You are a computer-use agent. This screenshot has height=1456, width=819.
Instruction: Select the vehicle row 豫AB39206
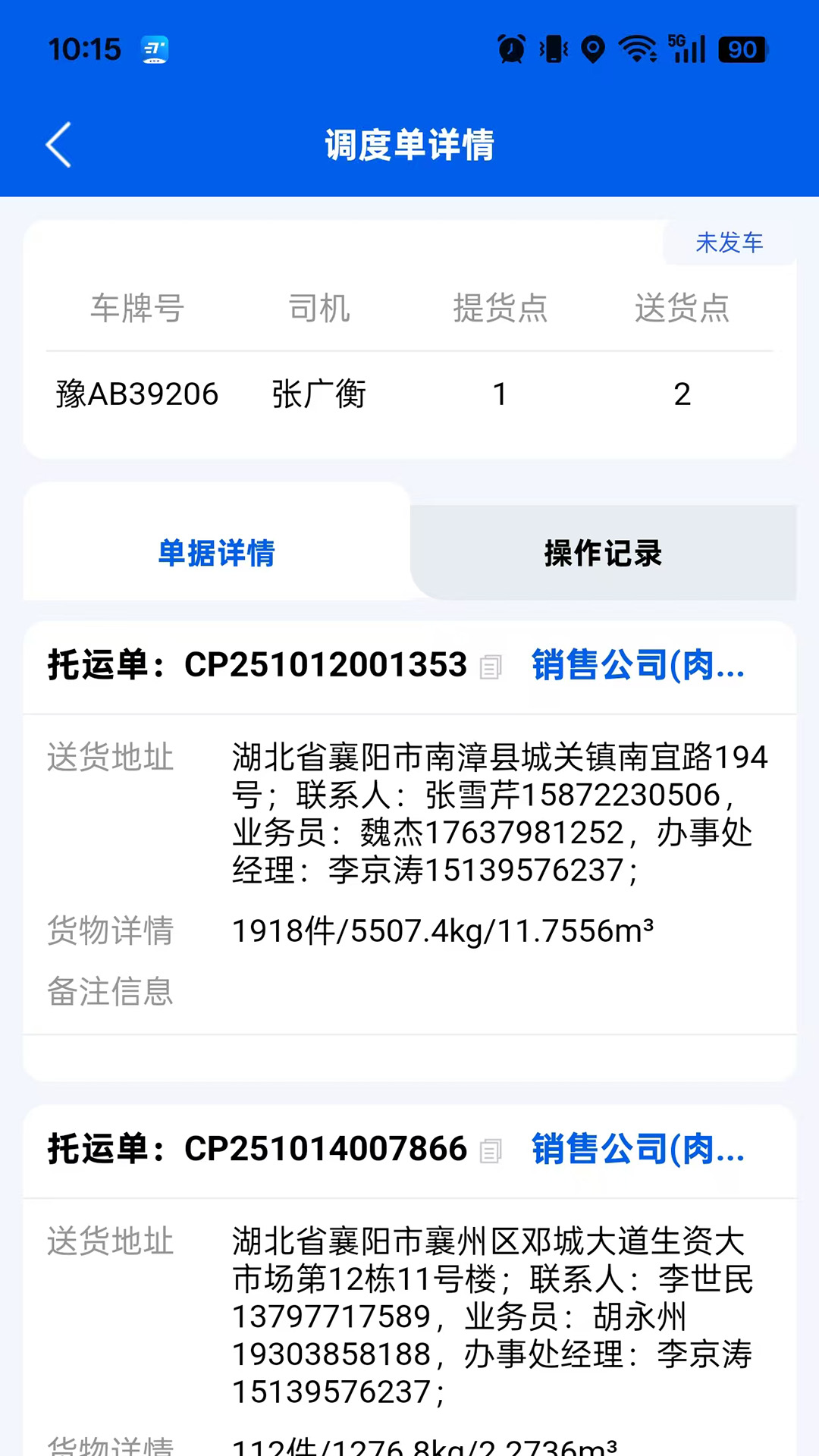click(x=138, y=394)
